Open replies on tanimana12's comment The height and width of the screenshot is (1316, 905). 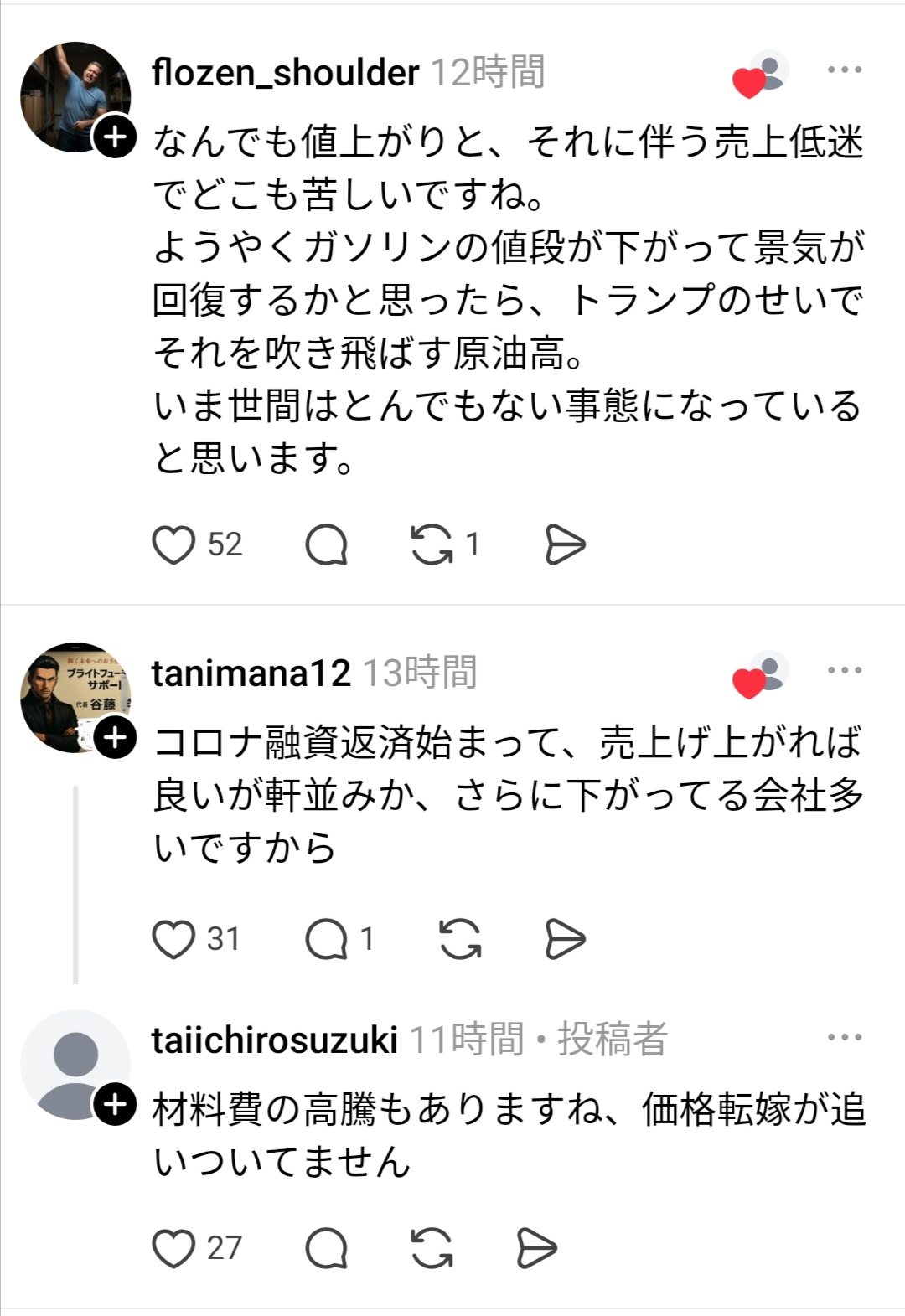click(326, 939)
